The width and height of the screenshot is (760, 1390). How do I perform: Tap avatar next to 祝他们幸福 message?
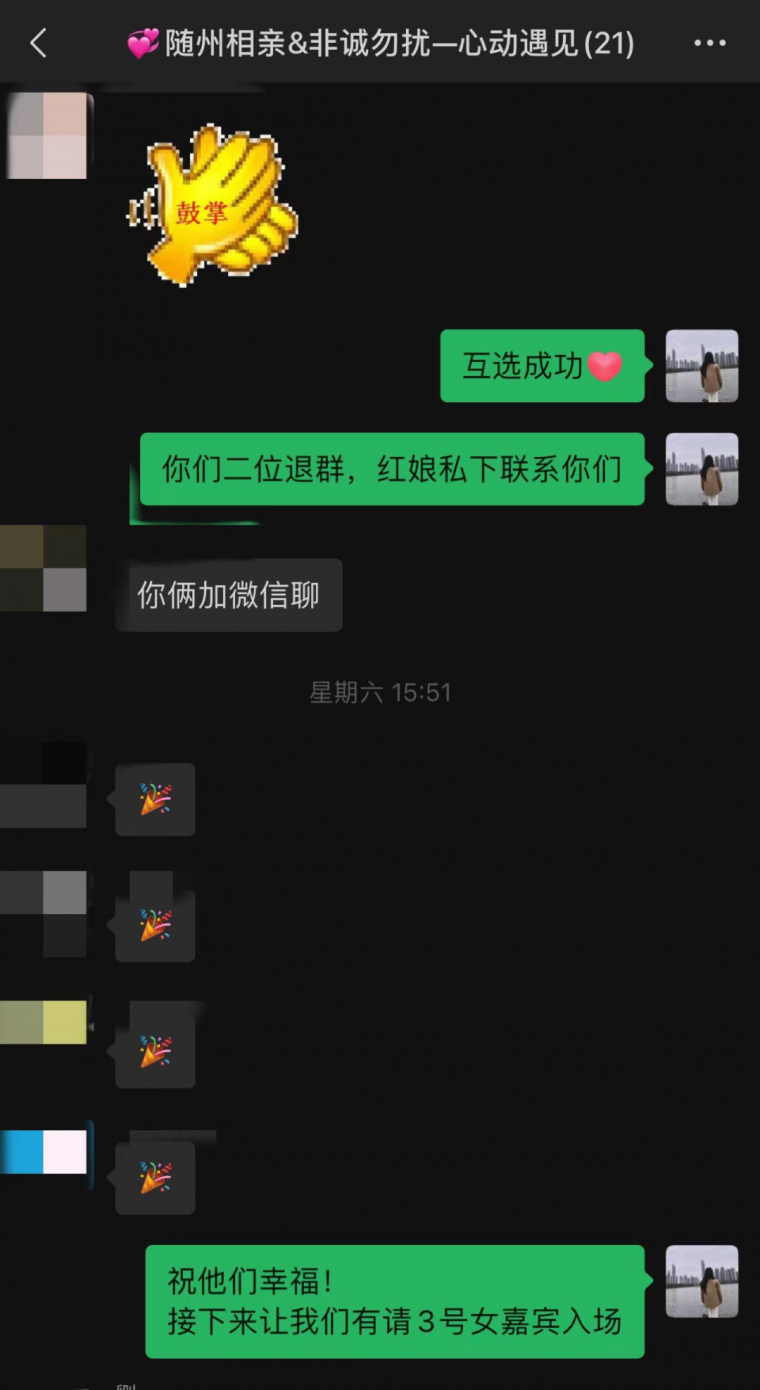tap(702, 1281)
